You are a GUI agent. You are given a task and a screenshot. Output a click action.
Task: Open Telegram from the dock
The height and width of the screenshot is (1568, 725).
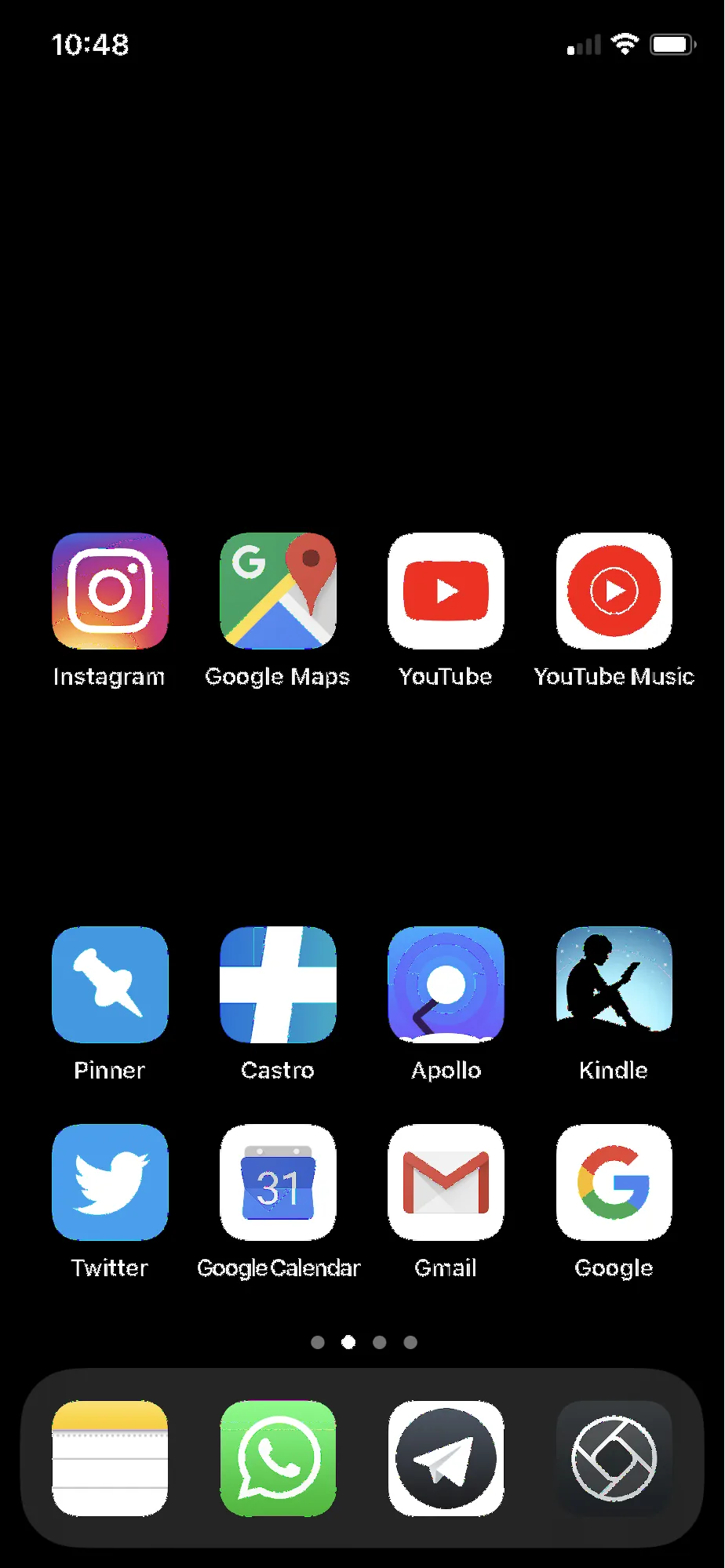pos(446,1459)
